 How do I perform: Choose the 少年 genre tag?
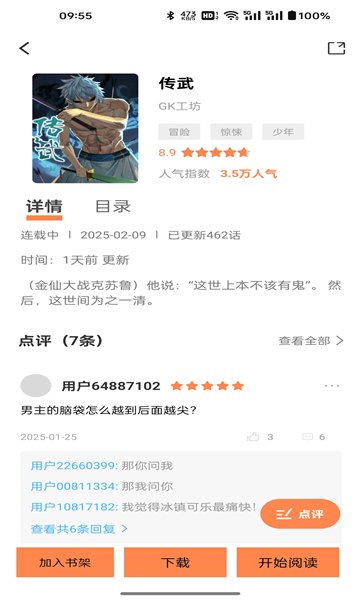click(283, 132)
